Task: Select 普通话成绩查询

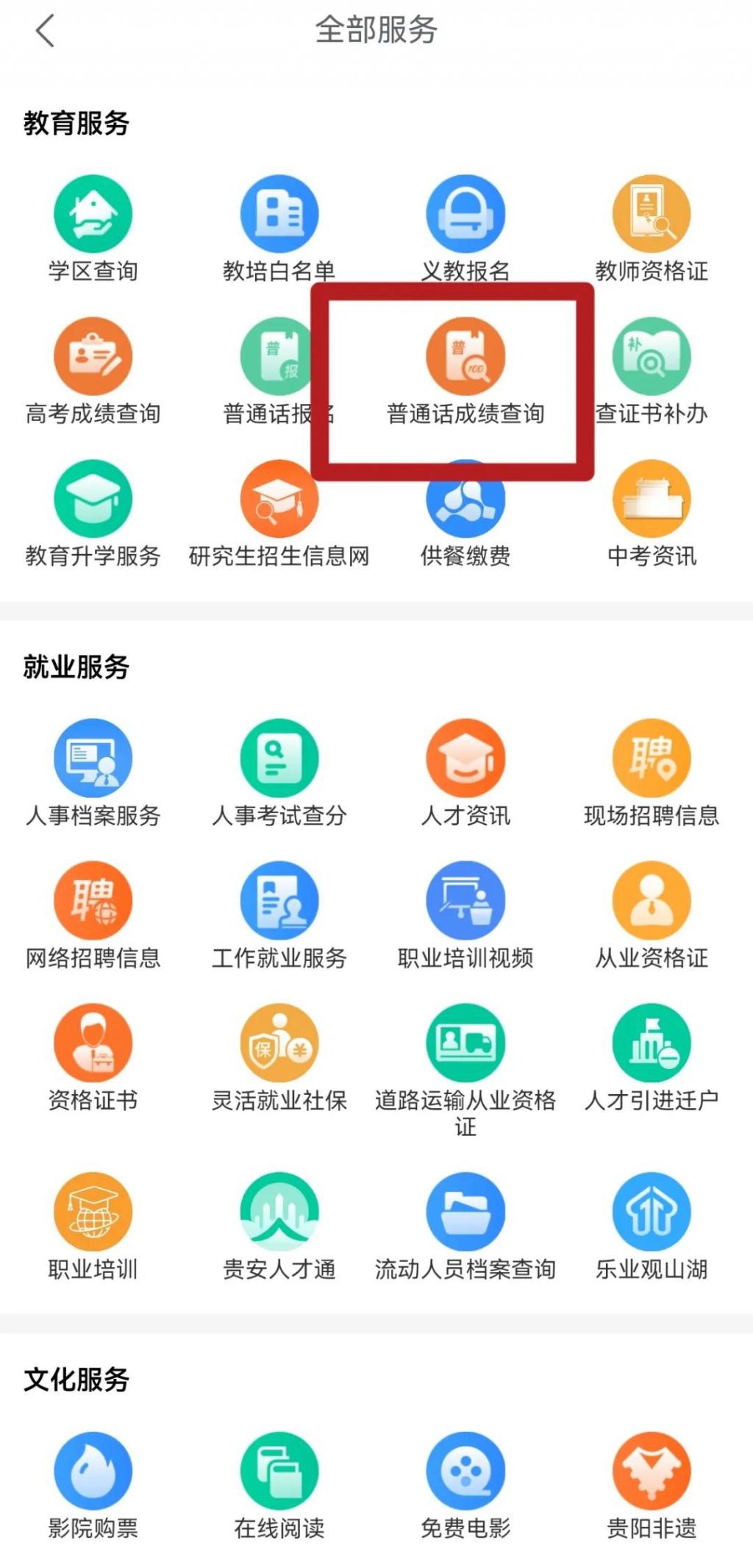Action: coord(465,357)
